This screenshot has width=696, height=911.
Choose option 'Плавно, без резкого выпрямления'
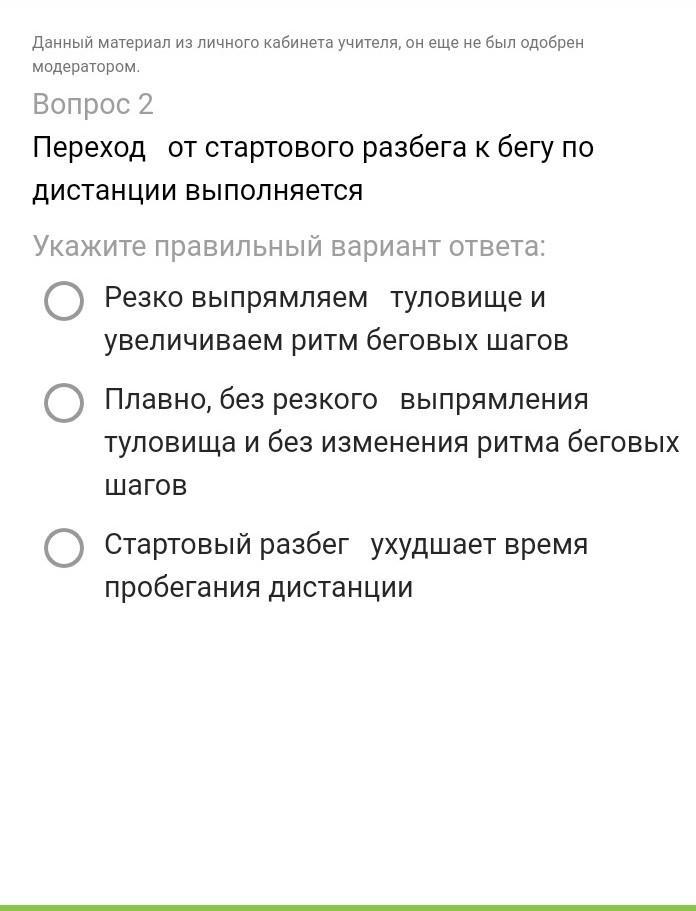[64, 402]
